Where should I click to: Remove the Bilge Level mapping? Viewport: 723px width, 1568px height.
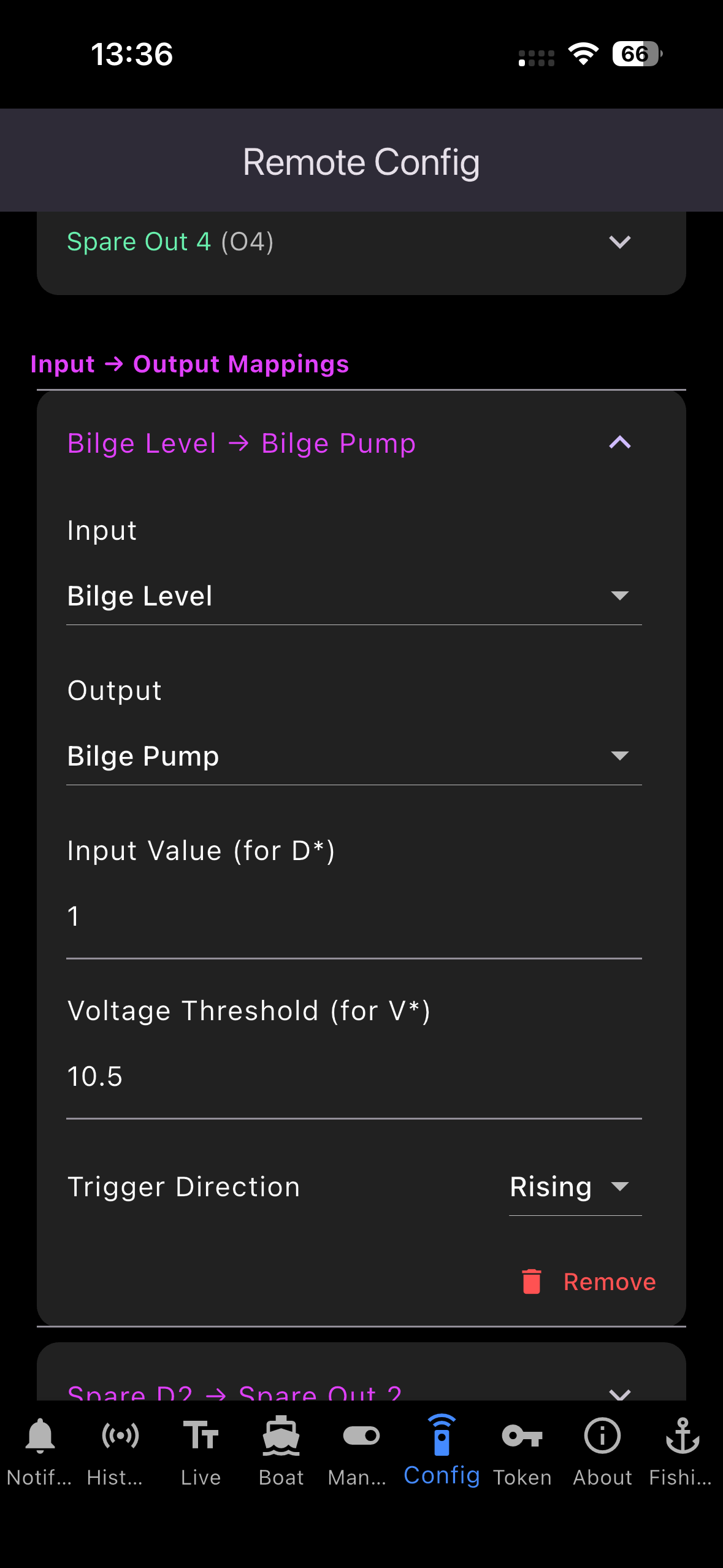pos(589,1282)
